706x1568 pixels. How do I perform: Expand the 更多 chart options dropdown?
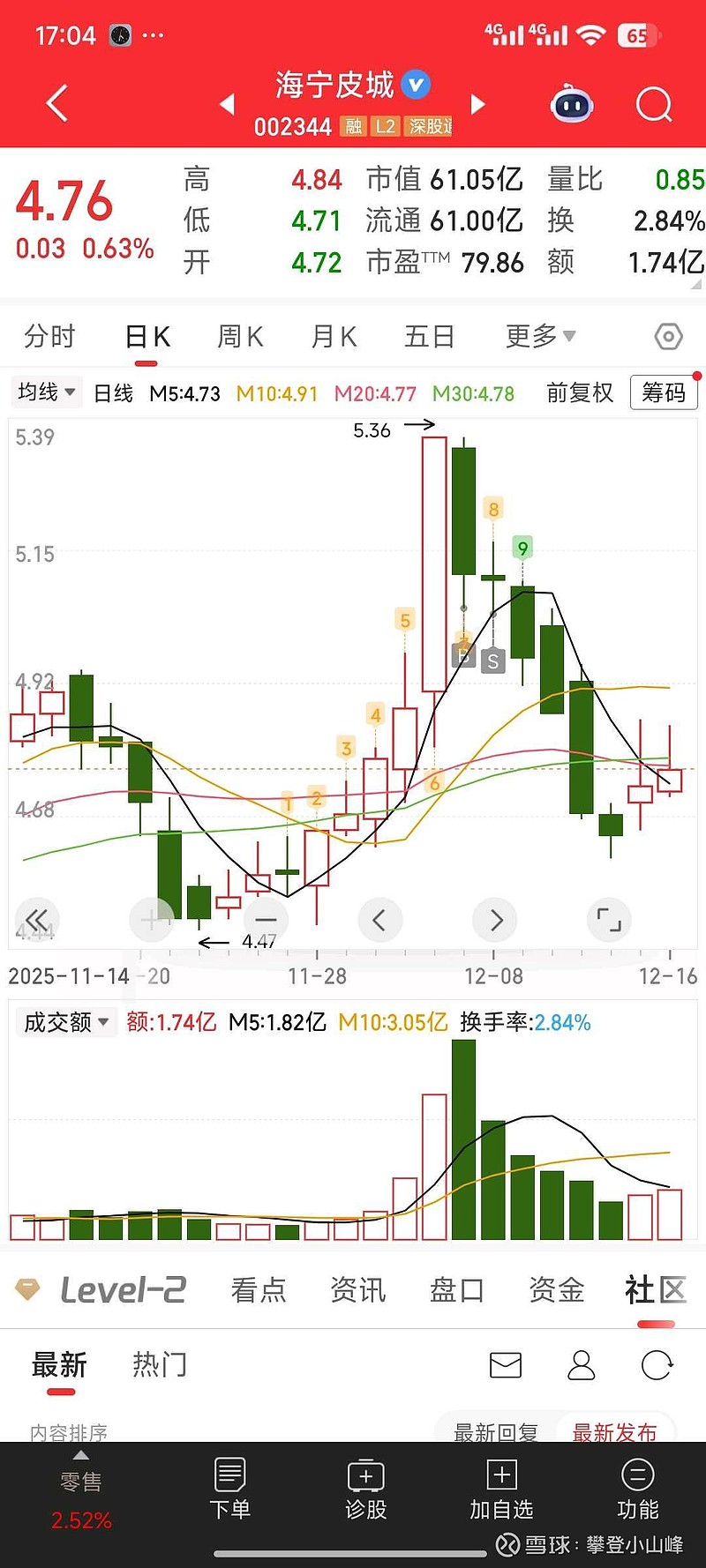(x=540, y=336)
